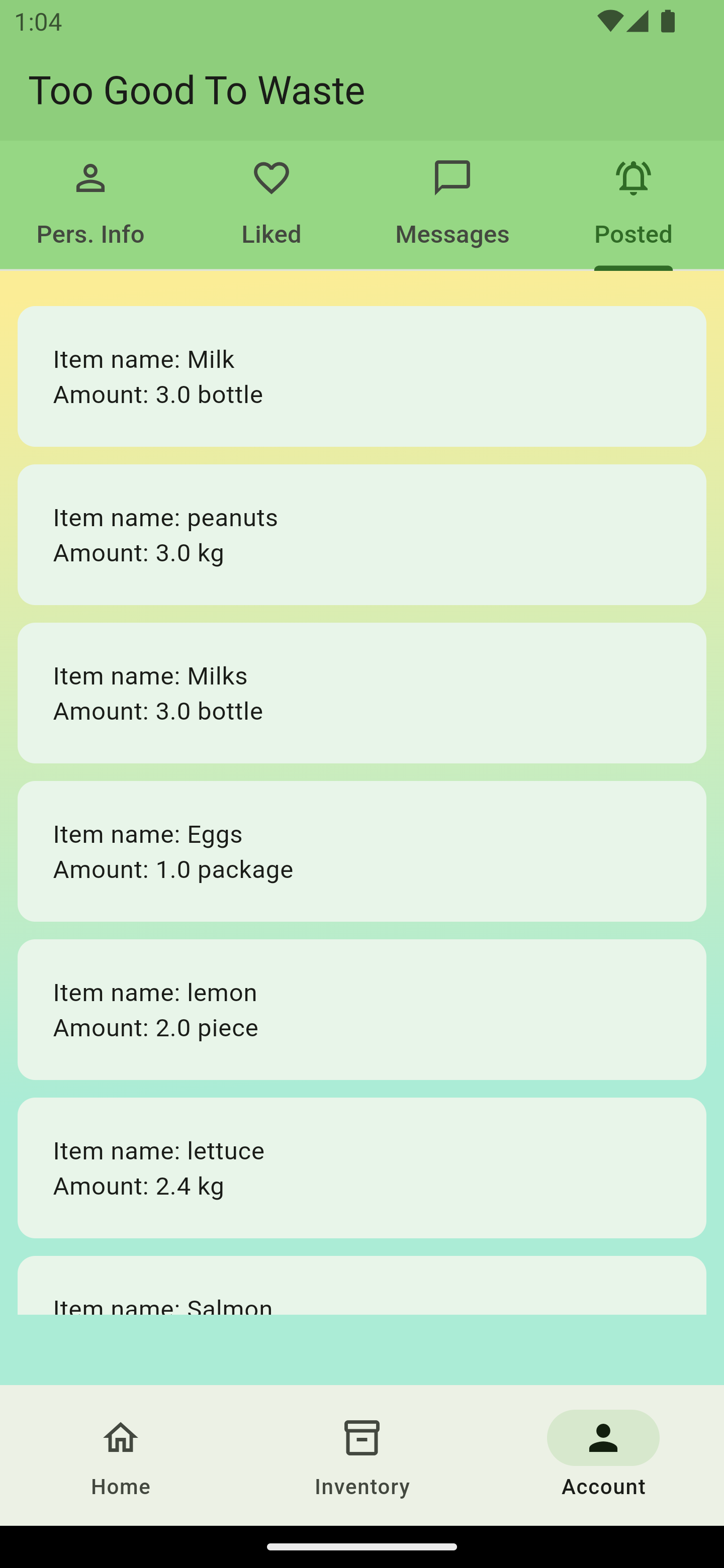Open the Salmon item card
The width and height of the screenshot is (724, 1568).
click(361, 1285)
